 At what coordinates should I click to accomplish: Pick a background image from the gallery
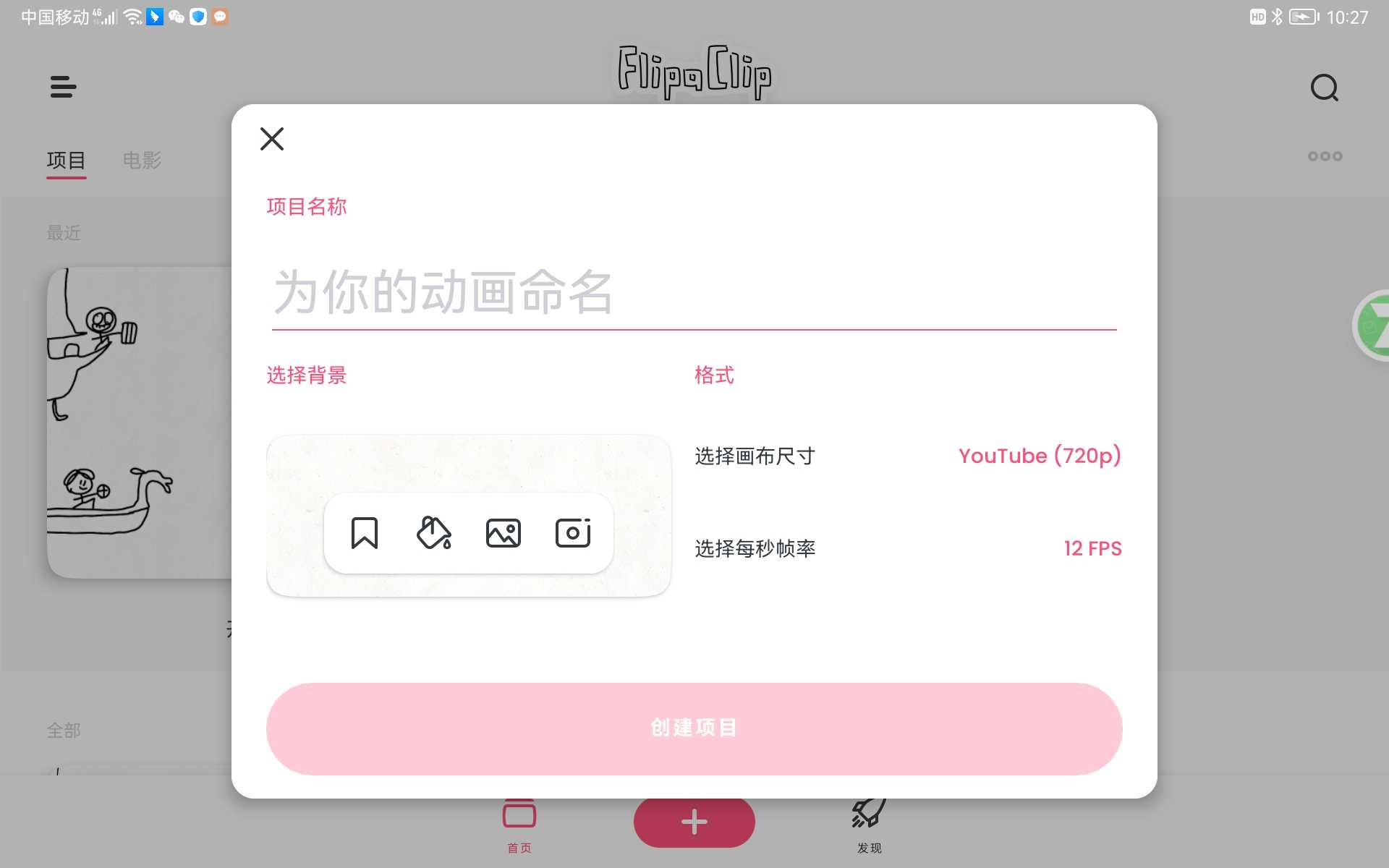(504, 534)
